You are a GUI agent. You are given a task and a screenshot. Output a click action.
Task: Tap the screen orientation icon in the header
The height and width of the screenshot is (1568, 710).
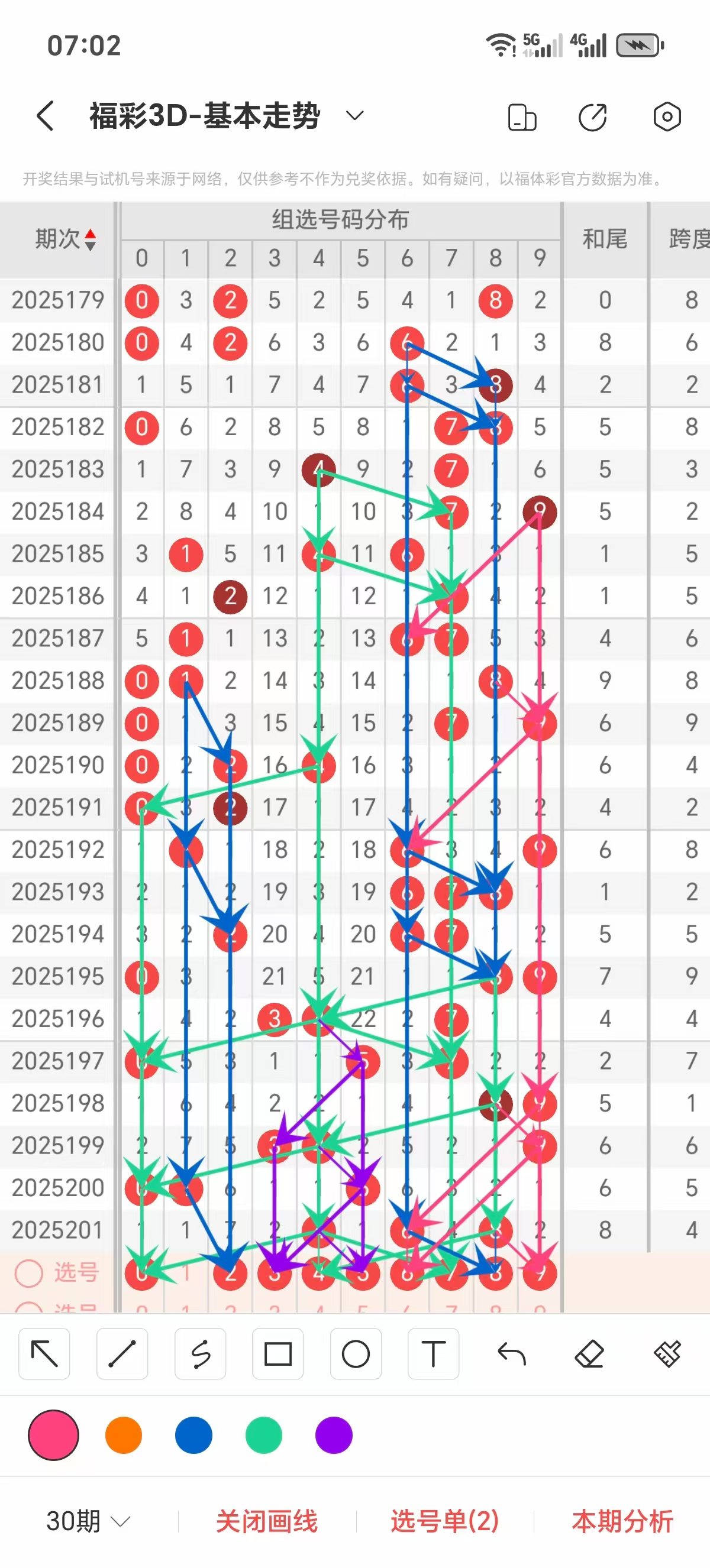(x=522, y=117)
